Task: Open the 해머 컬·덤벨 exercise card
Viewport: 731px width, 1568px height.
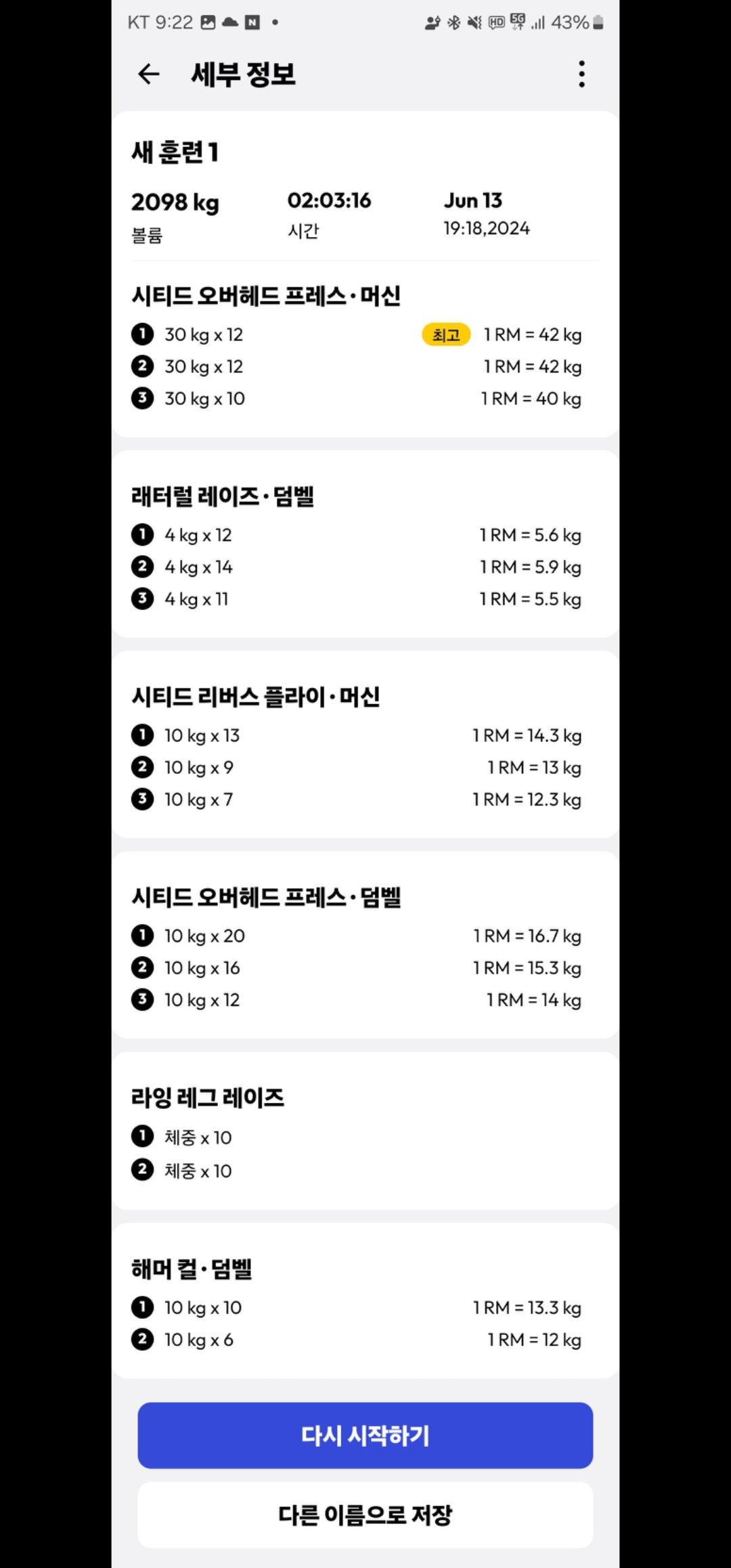Action: [365, 1301]
